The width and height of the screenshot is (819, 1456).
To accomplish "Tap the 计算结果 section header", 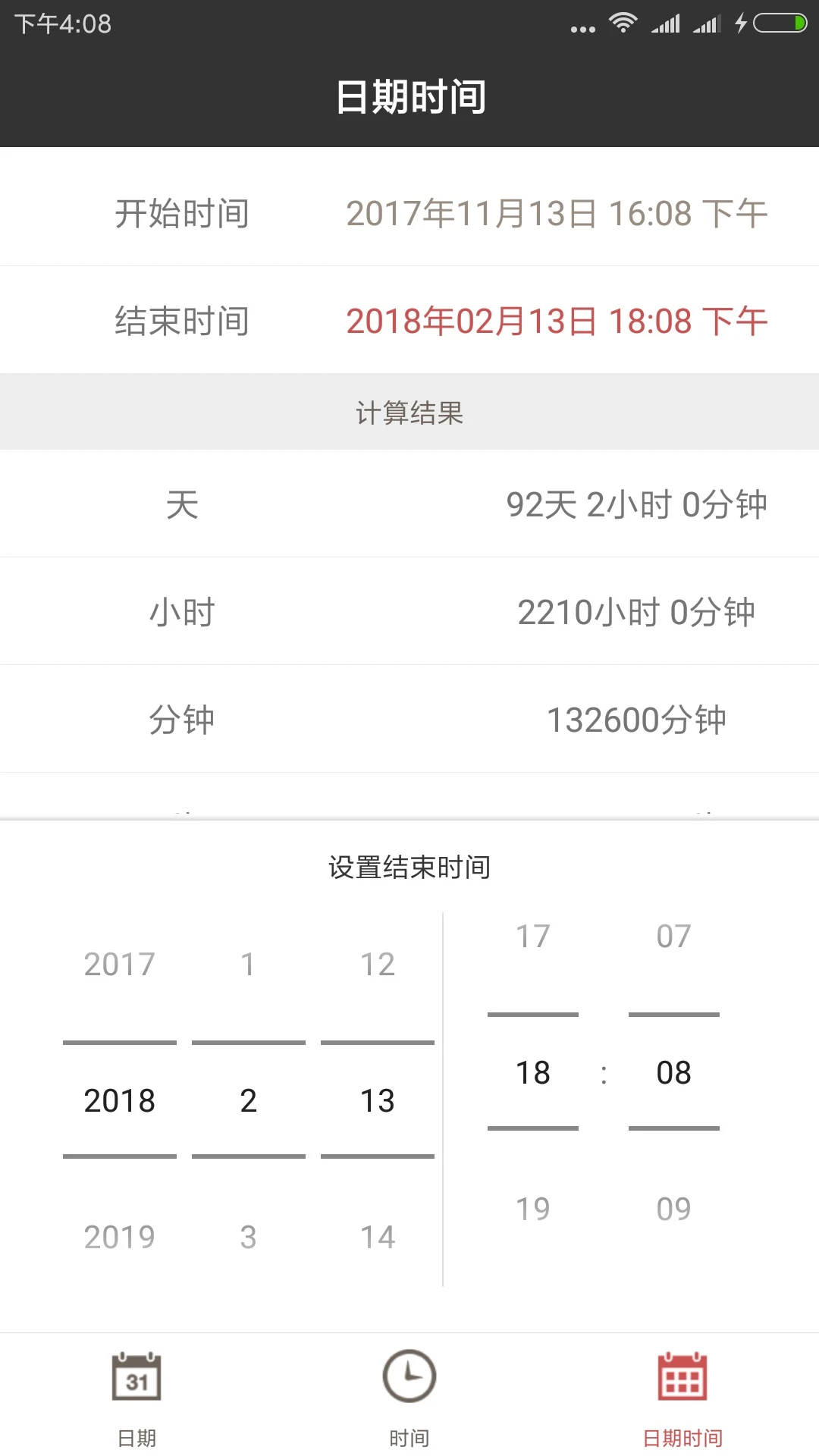I will 409,412.
